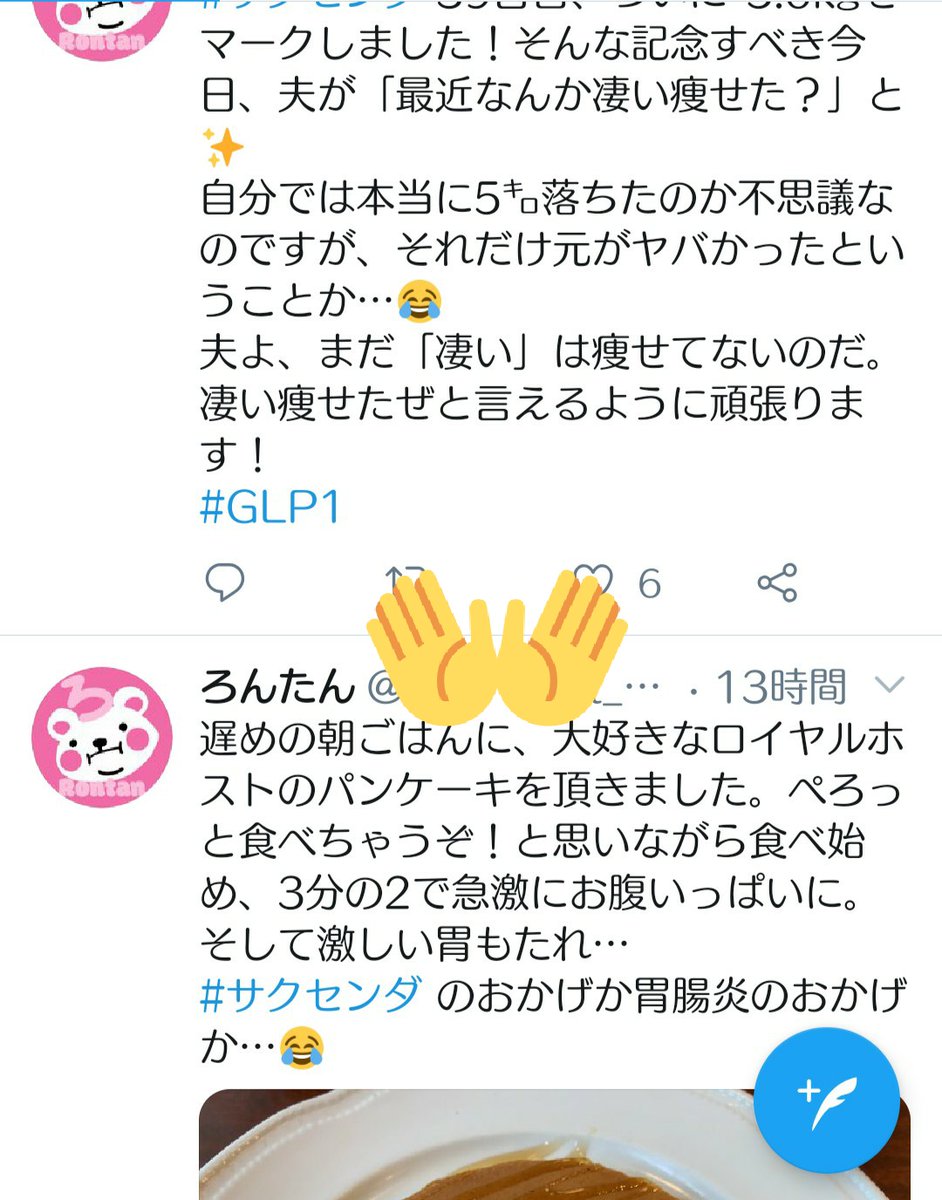Open ろんたん's avatar on the pancake tweet
Image resolution: width=942 pixels, height=1200 pixels.
(103, 737)
